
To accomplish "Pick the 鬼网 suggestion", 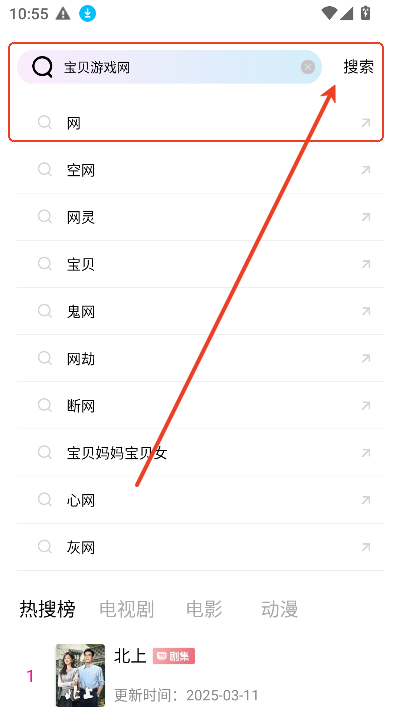I will click(x=200, y=311).
